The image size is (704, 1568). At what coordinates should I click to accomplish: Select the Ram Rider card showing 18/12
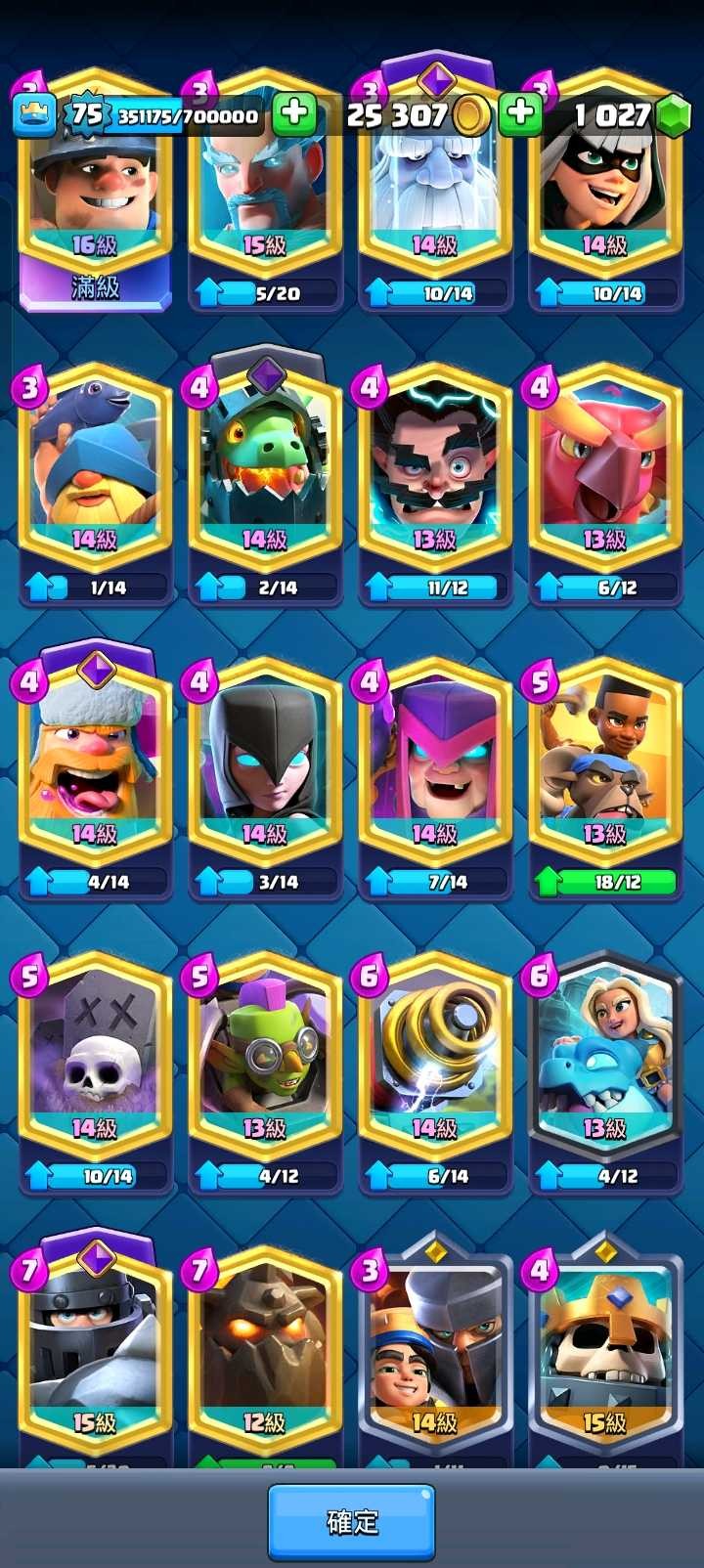(x=605, y=772)
